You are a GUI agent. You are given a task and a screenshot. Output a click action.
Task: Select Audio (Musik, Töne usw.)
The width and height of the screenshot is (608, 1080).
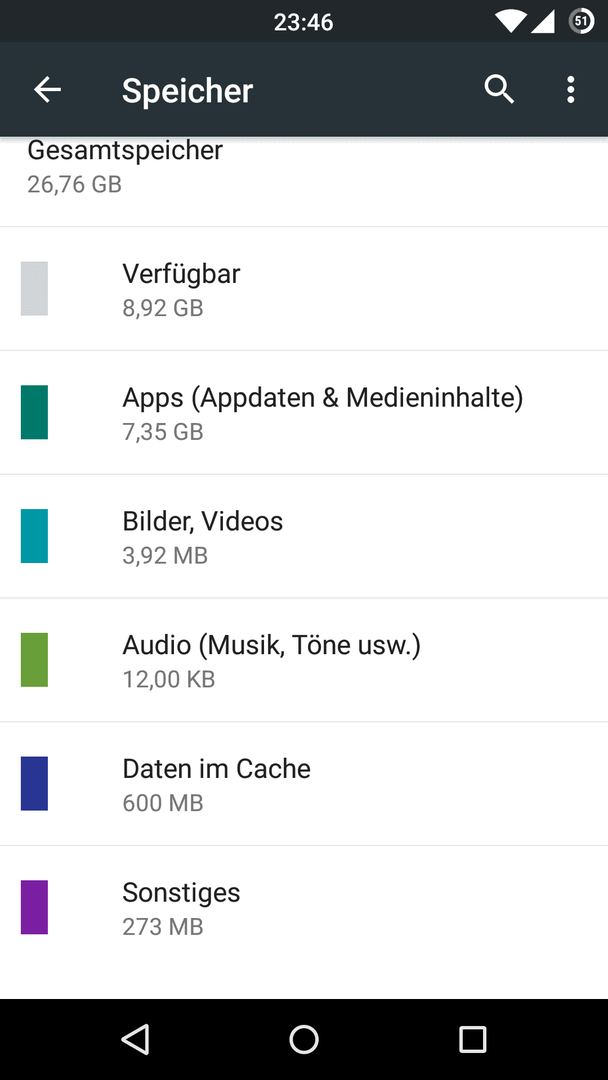(304, 660)
